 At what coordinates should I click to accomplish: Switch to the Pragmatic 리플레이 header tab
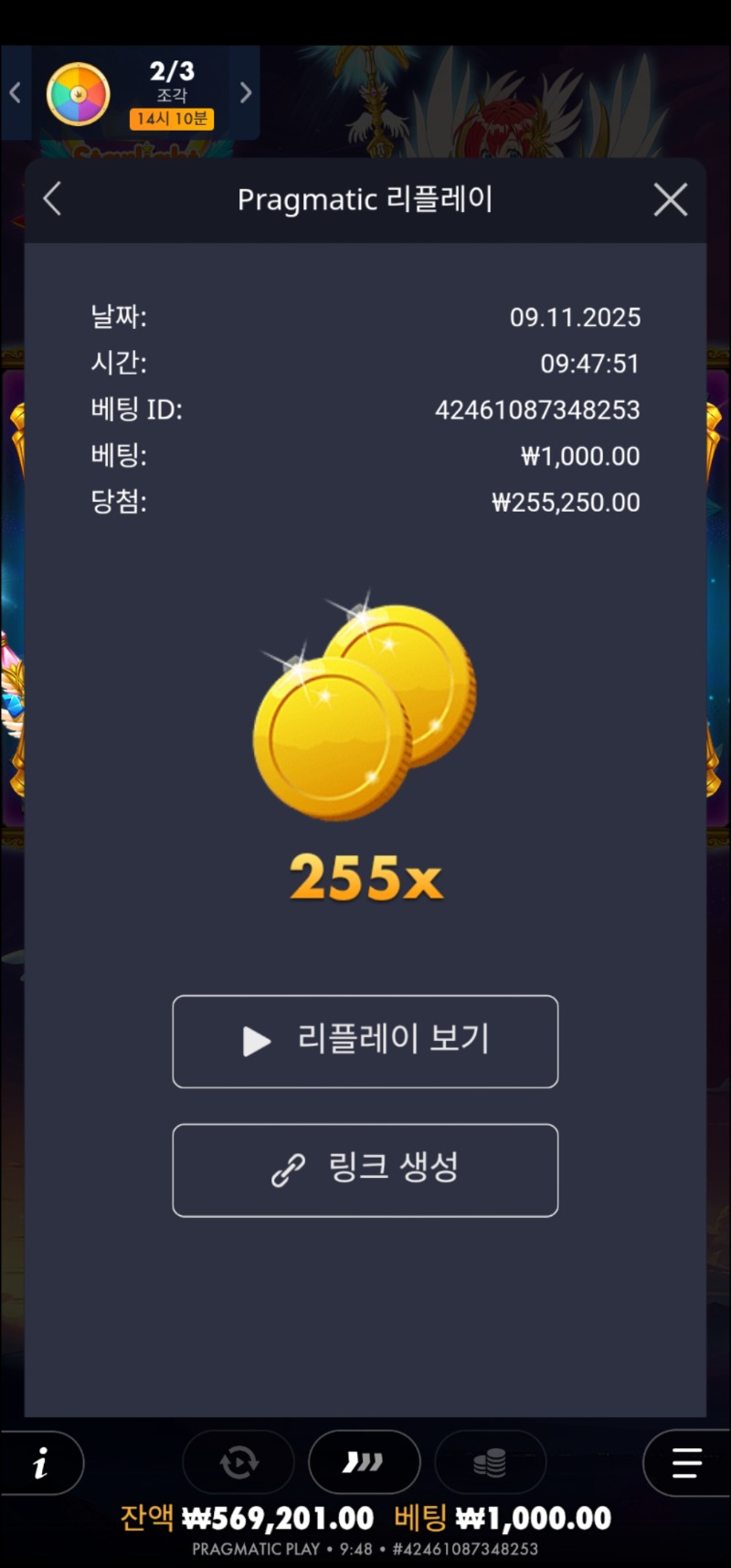[x=365, y=199]
